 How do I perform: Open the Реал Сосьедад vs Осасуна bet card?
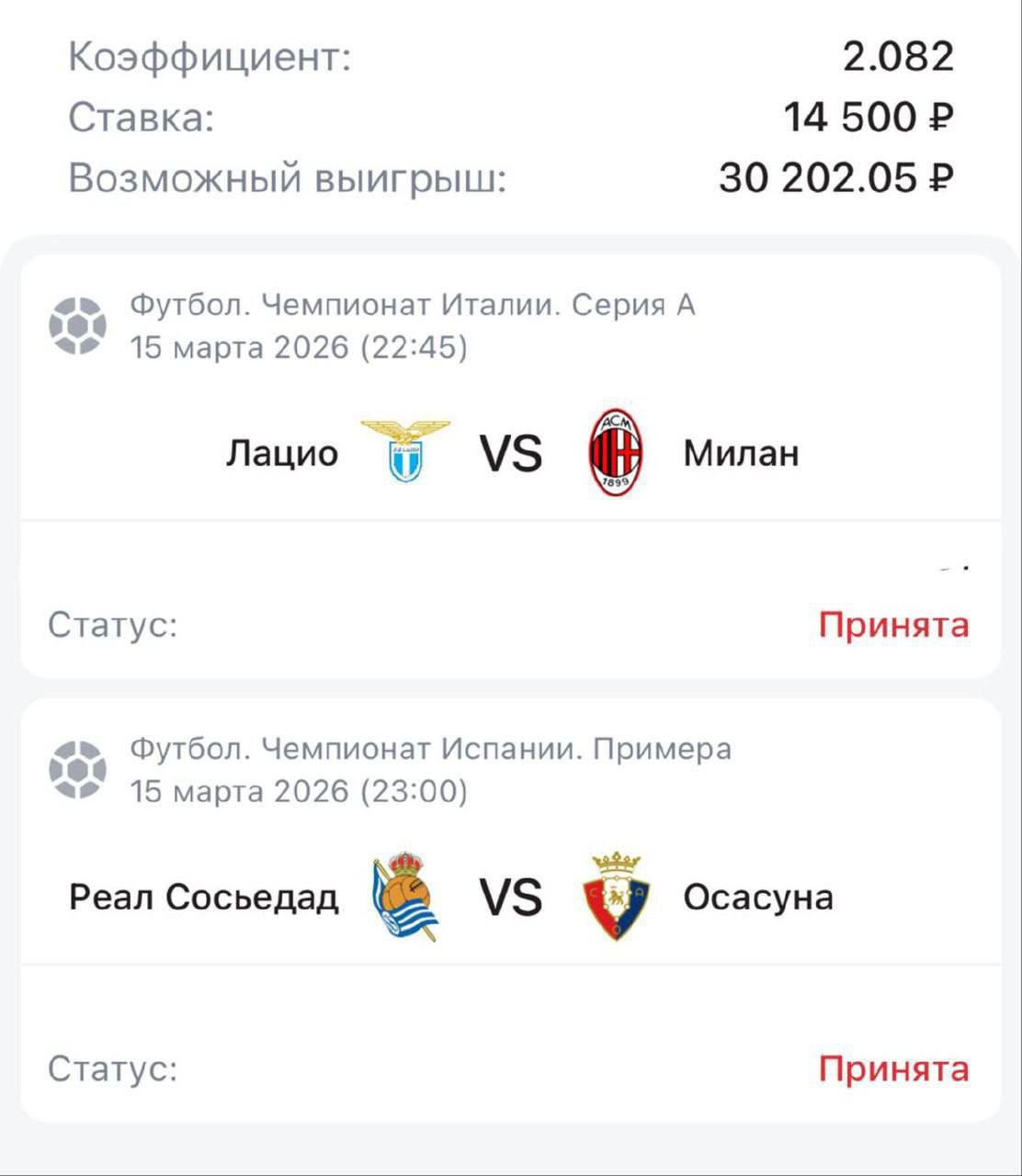click(x=511, y=897)
